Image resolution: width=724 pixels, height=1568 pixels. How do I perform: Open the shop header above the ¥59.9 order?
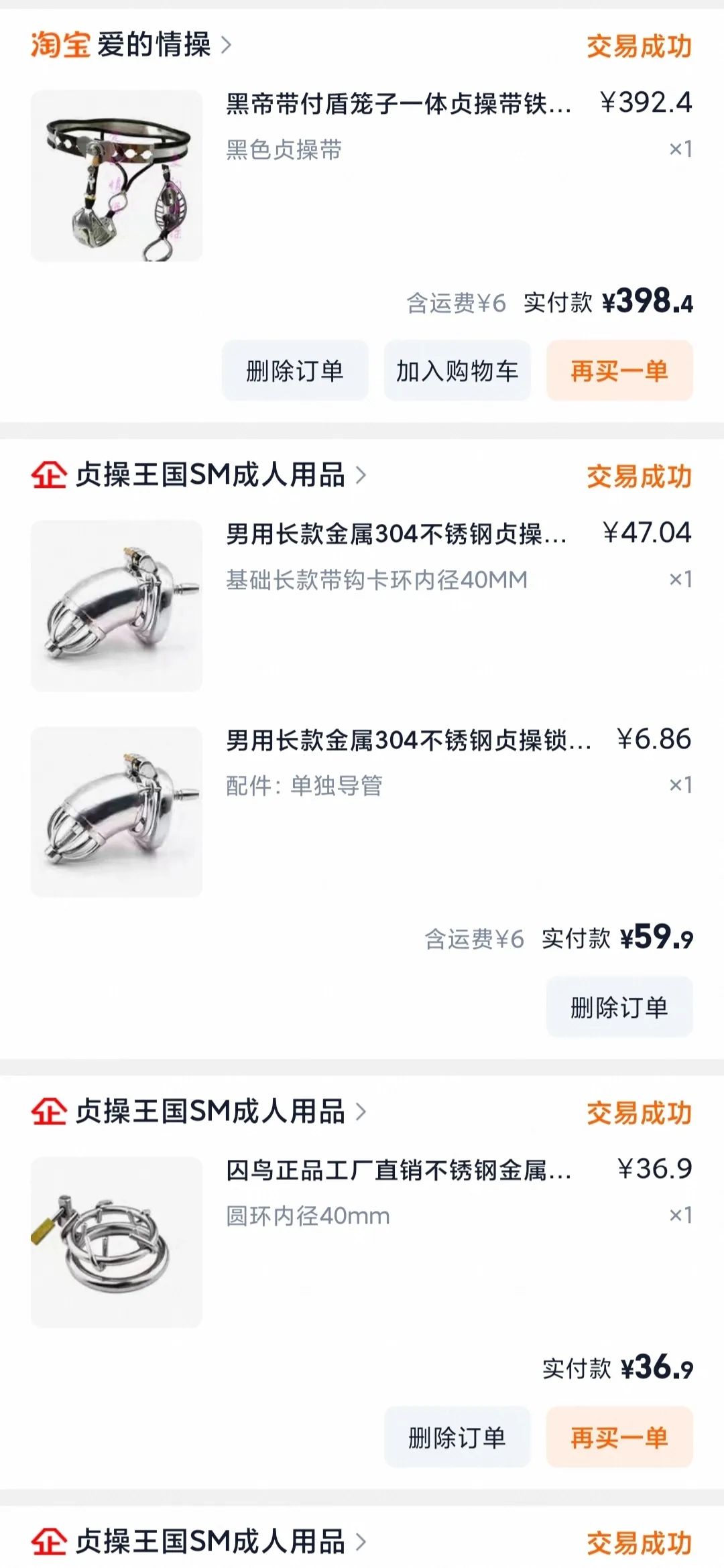210,475
